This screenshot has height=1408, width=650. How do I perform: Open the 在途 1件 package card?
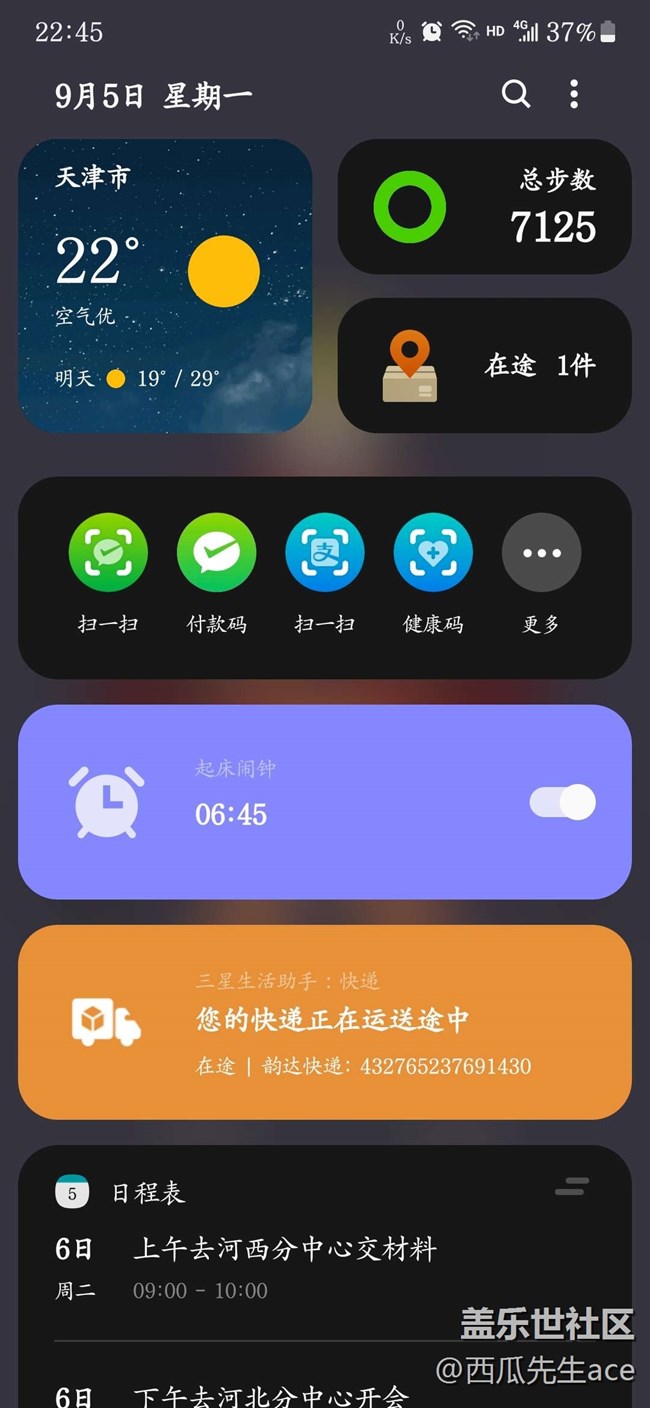pos(485,366)
